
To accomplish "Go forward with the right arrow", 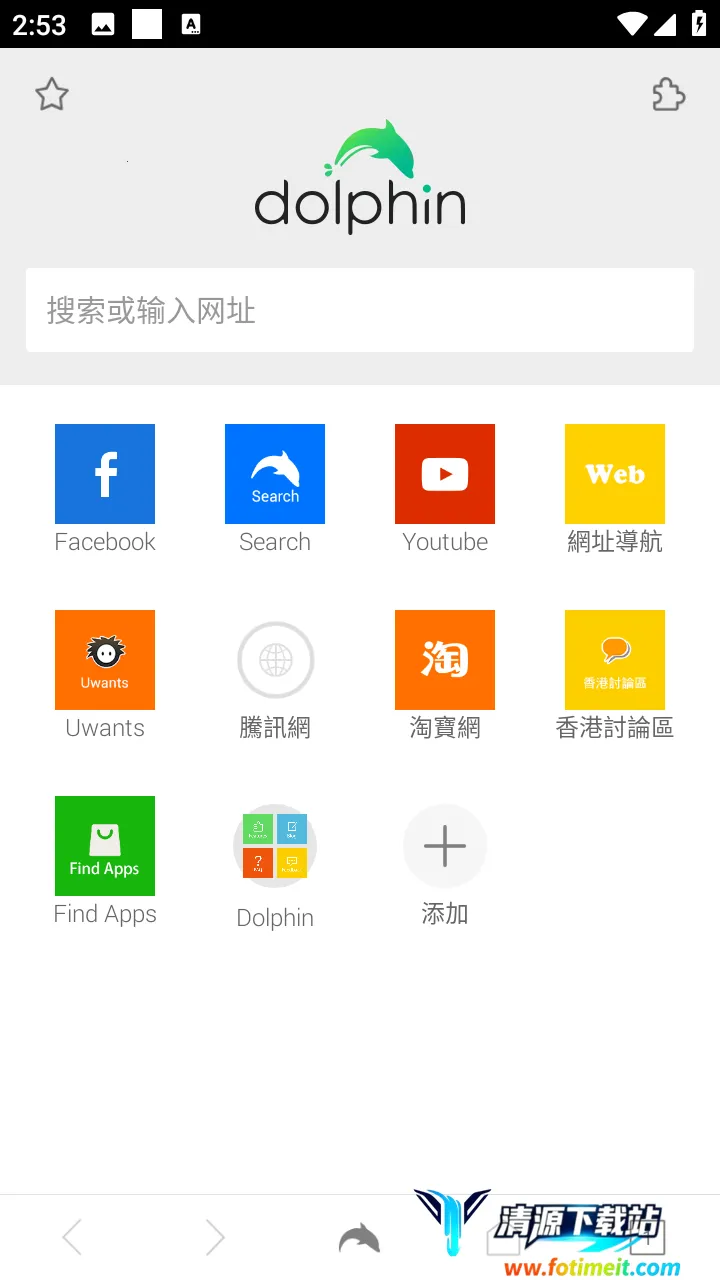I will click(215, 1238).
